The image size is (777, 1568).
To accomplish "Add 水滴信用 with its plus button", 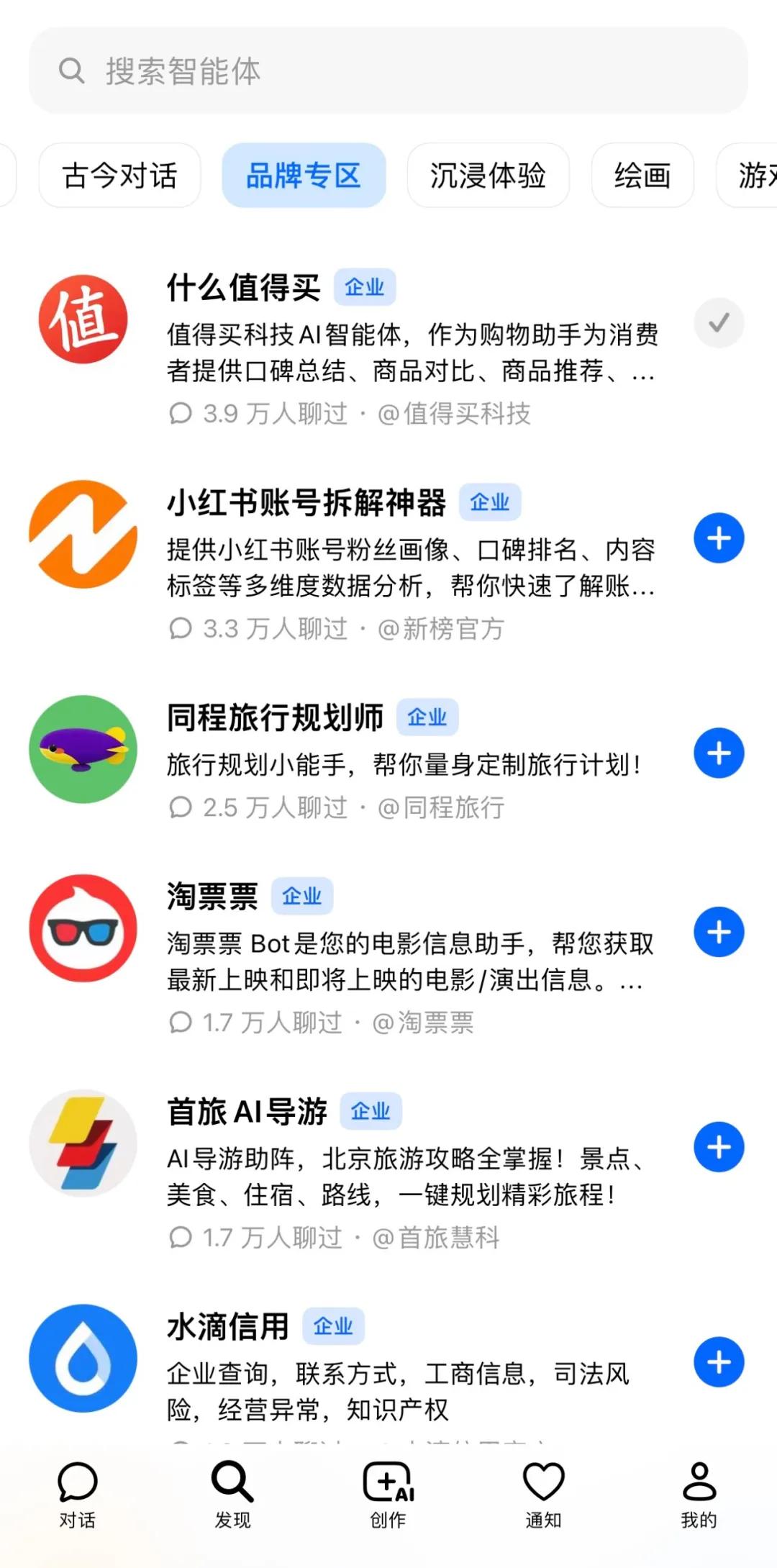I will [719, 1362].
